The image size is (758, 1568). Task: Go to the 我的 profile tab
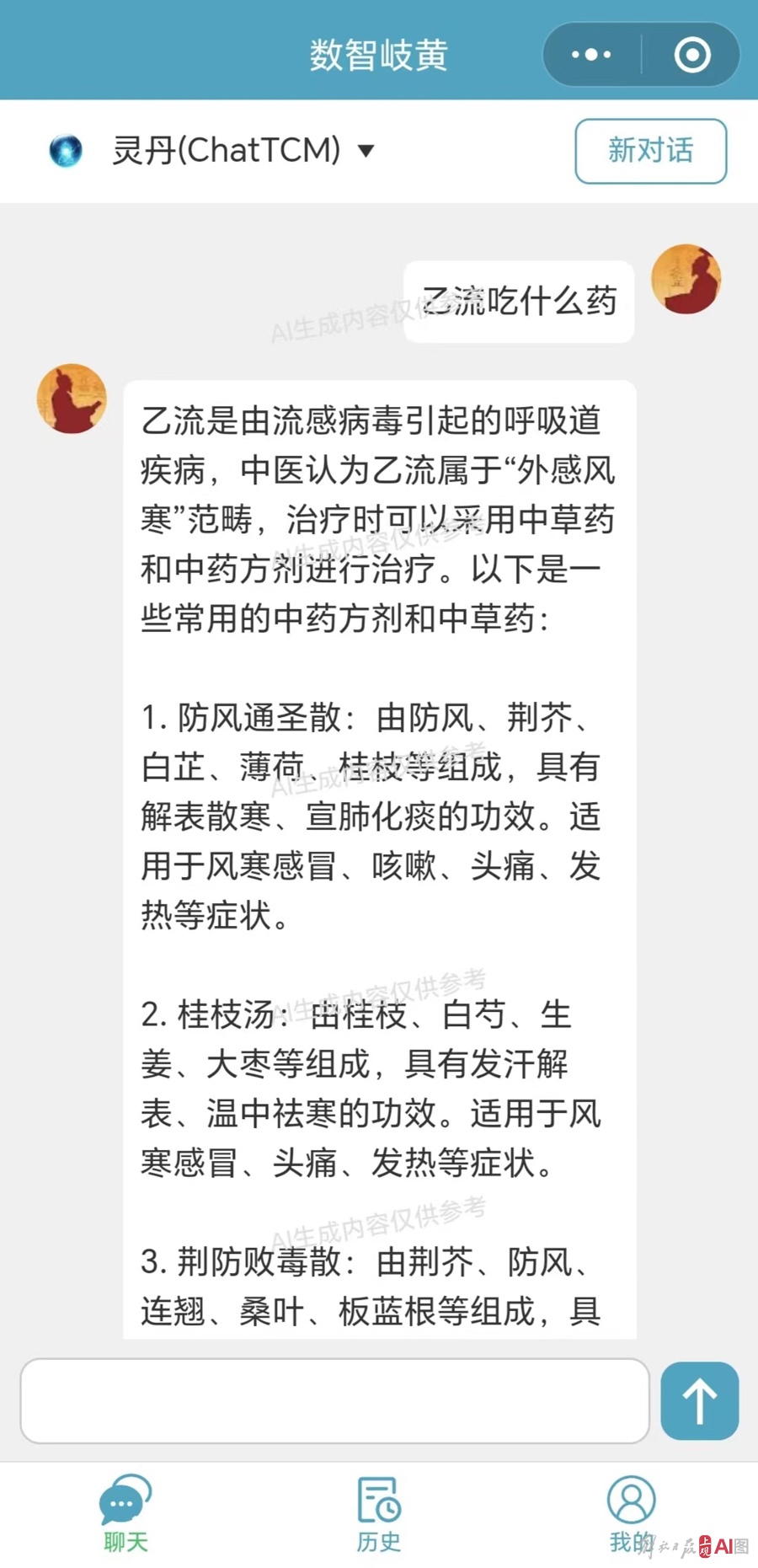(631, 1514)
